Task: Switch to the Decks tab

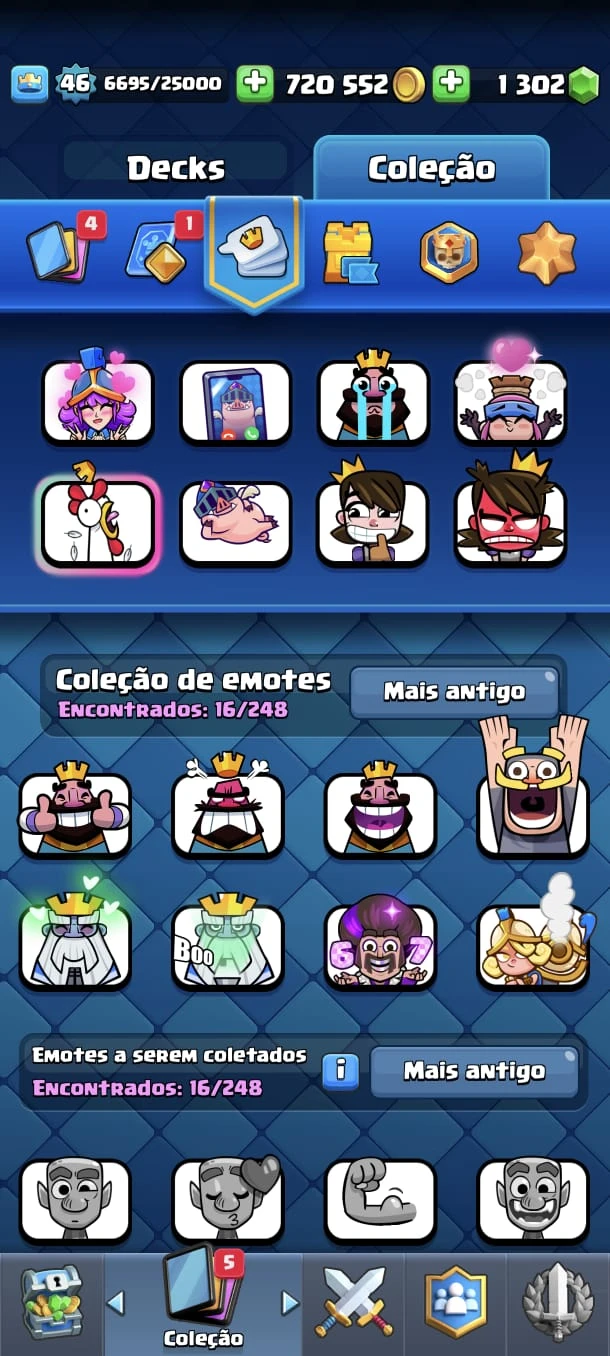Action: click(x=176, y=168)
